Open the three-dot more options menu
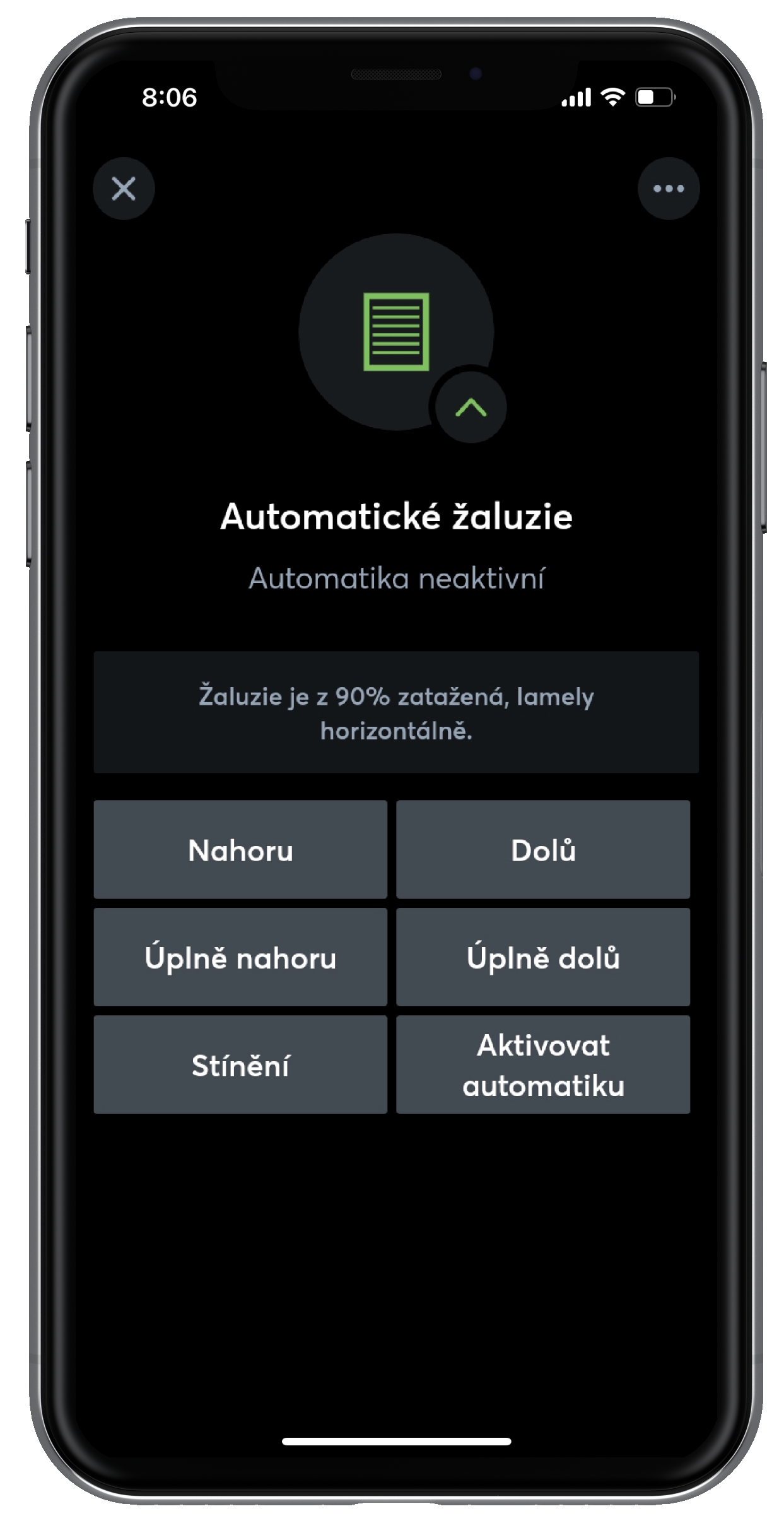The image size is (784, 1528). pyautogui.click(x=668, y=189)
